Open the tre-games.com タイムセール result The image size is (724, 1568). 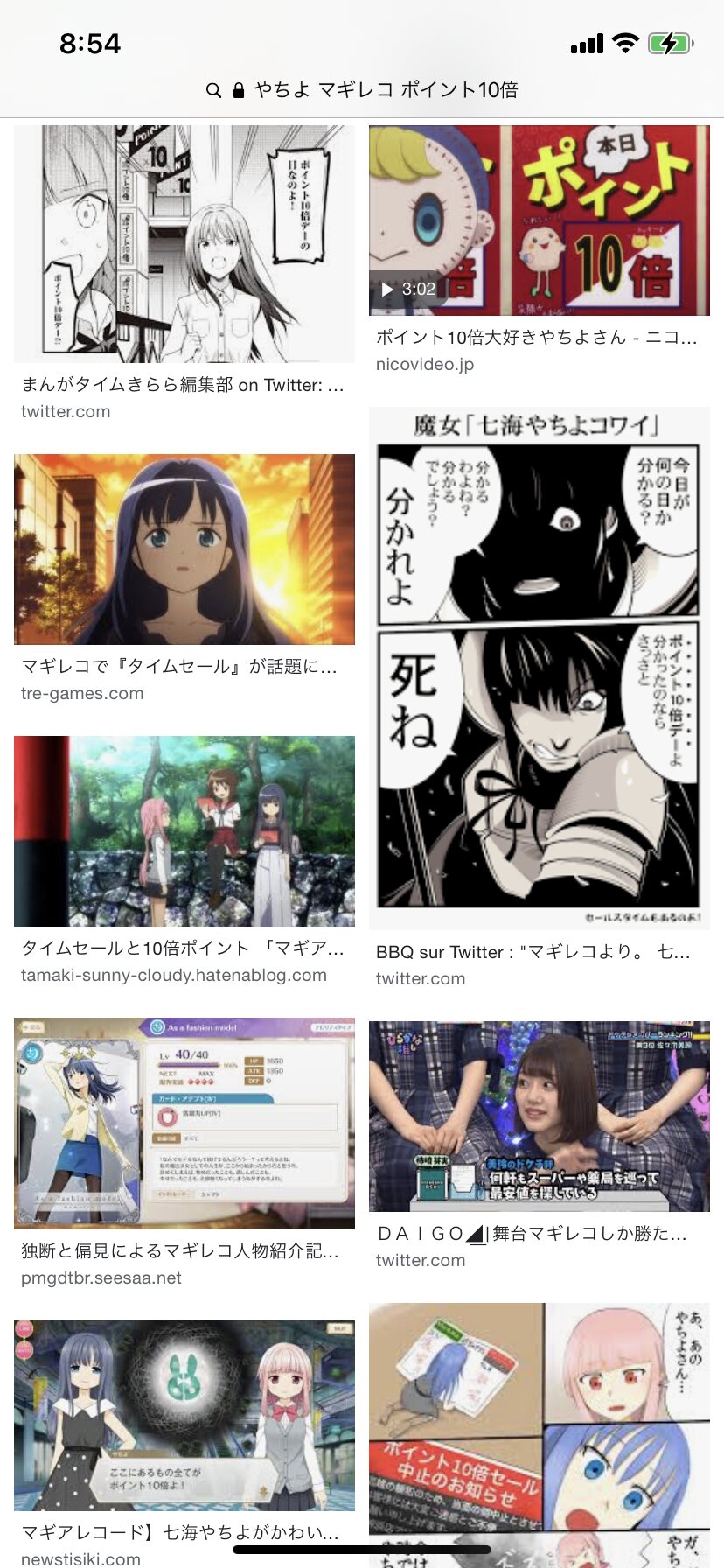pyautogui.click(x=184, y=549)
